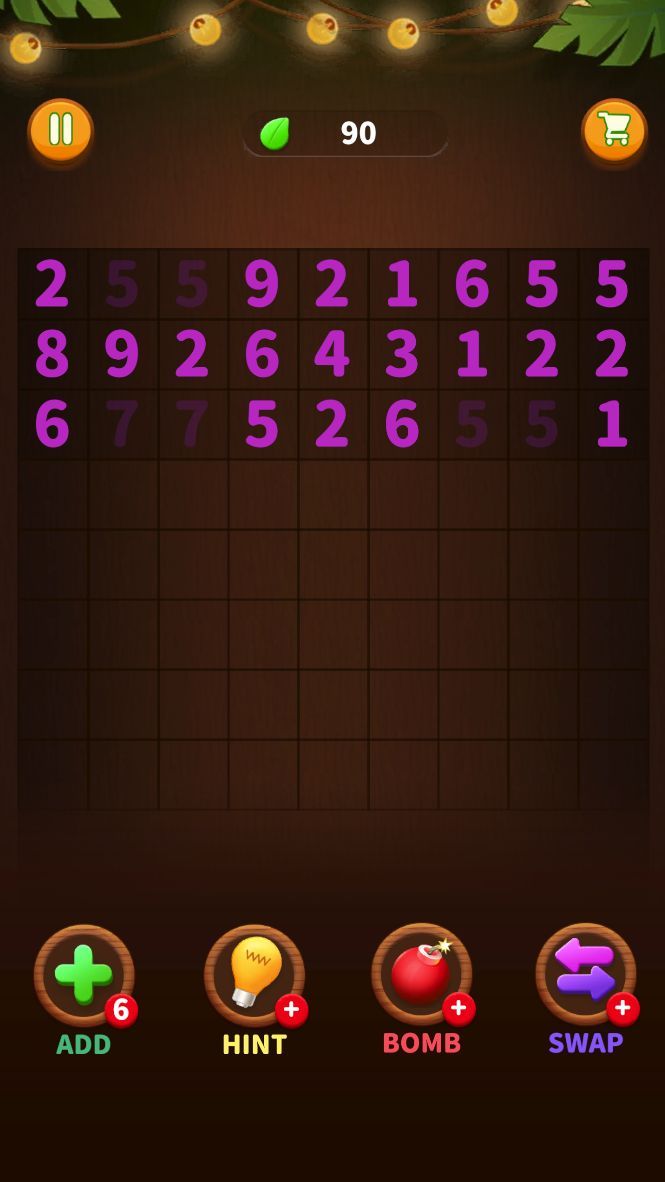Open the shop cart
The height and width of the screenshot is (1182, 665).
(x=614, y=130)
